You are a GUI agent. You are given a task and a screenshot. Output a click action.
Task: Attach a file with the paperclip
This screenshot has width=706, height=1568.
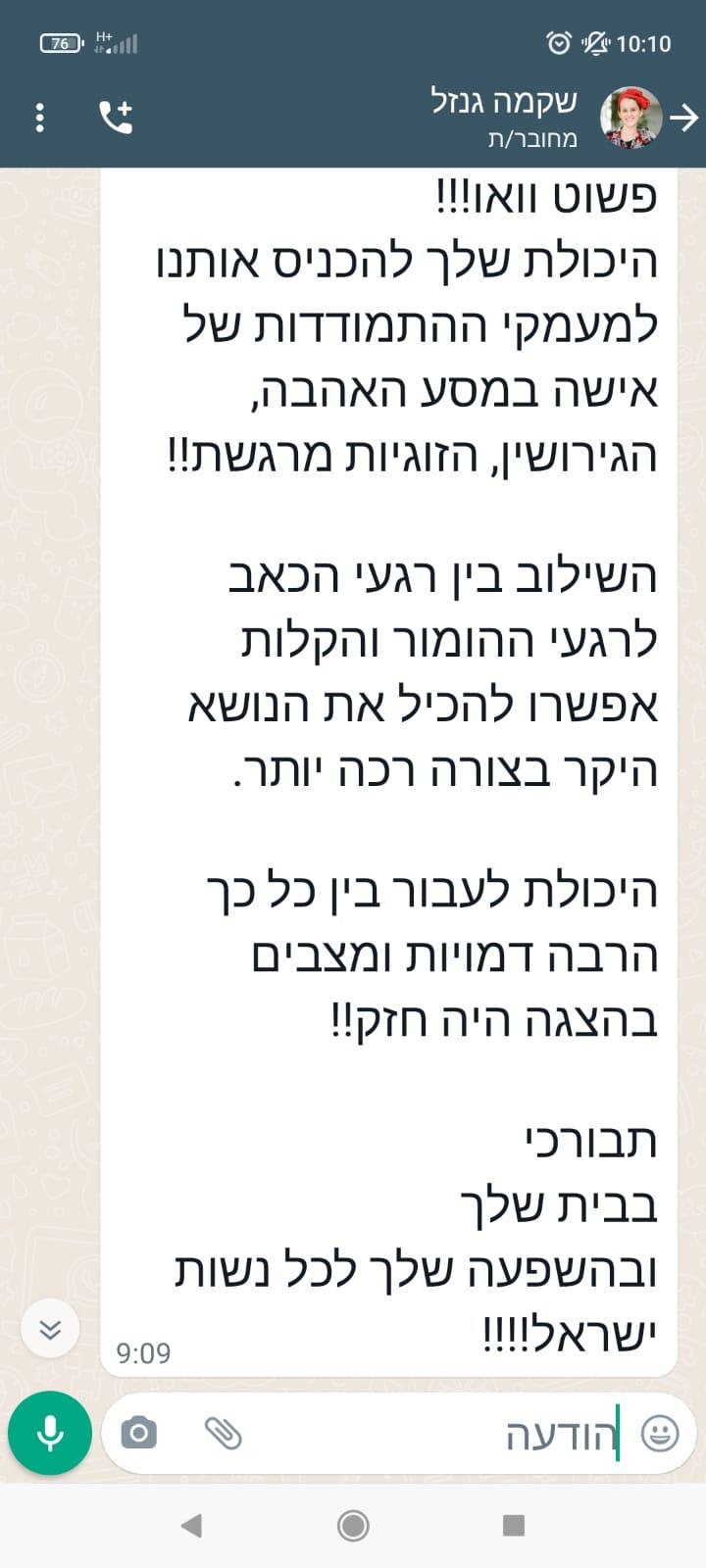click(x=224, y=1433)
